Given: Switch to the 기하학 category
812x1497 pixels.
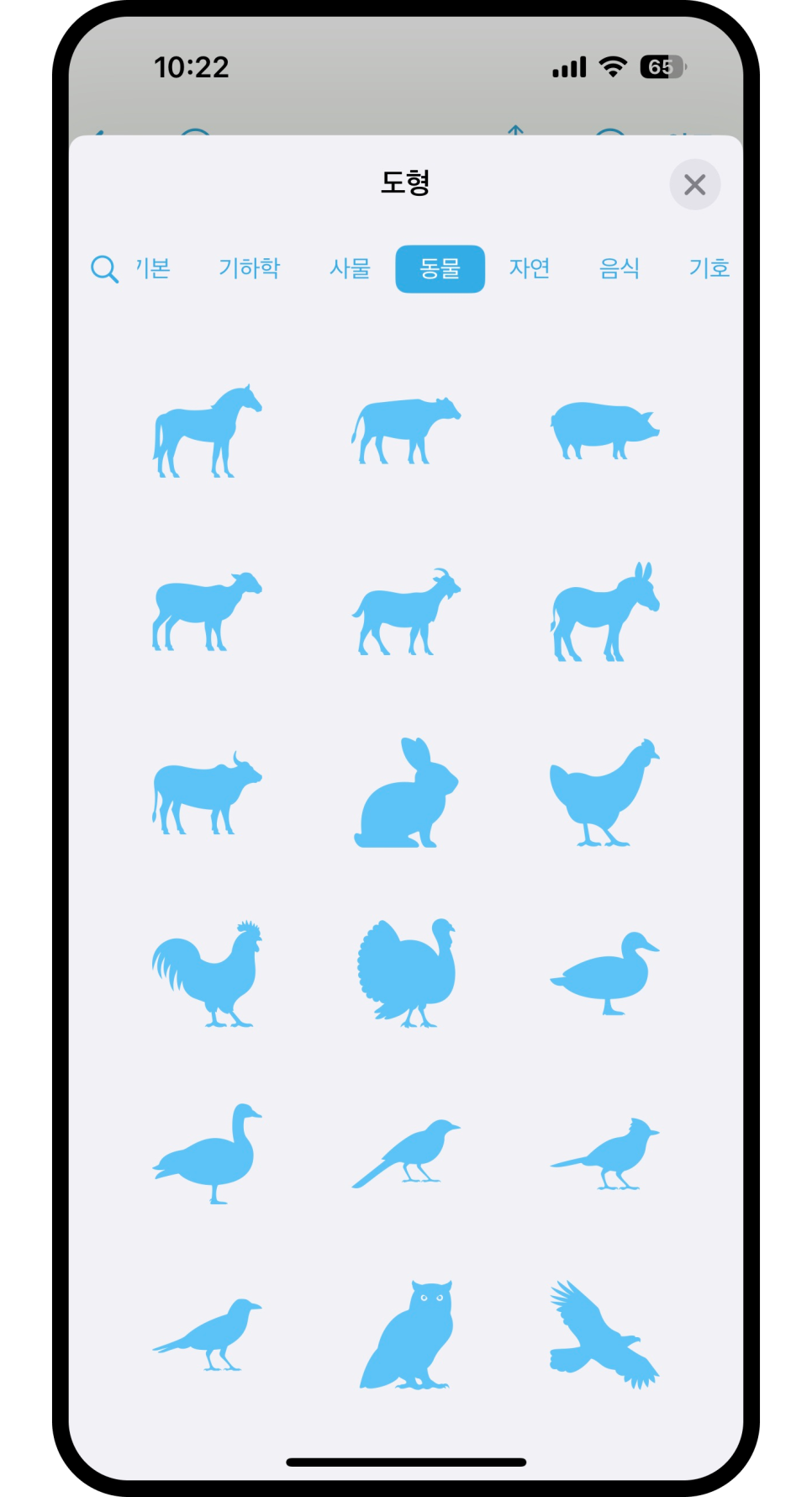Looking at the screenshot, I should pyautogui.click(x=249, y=269).
